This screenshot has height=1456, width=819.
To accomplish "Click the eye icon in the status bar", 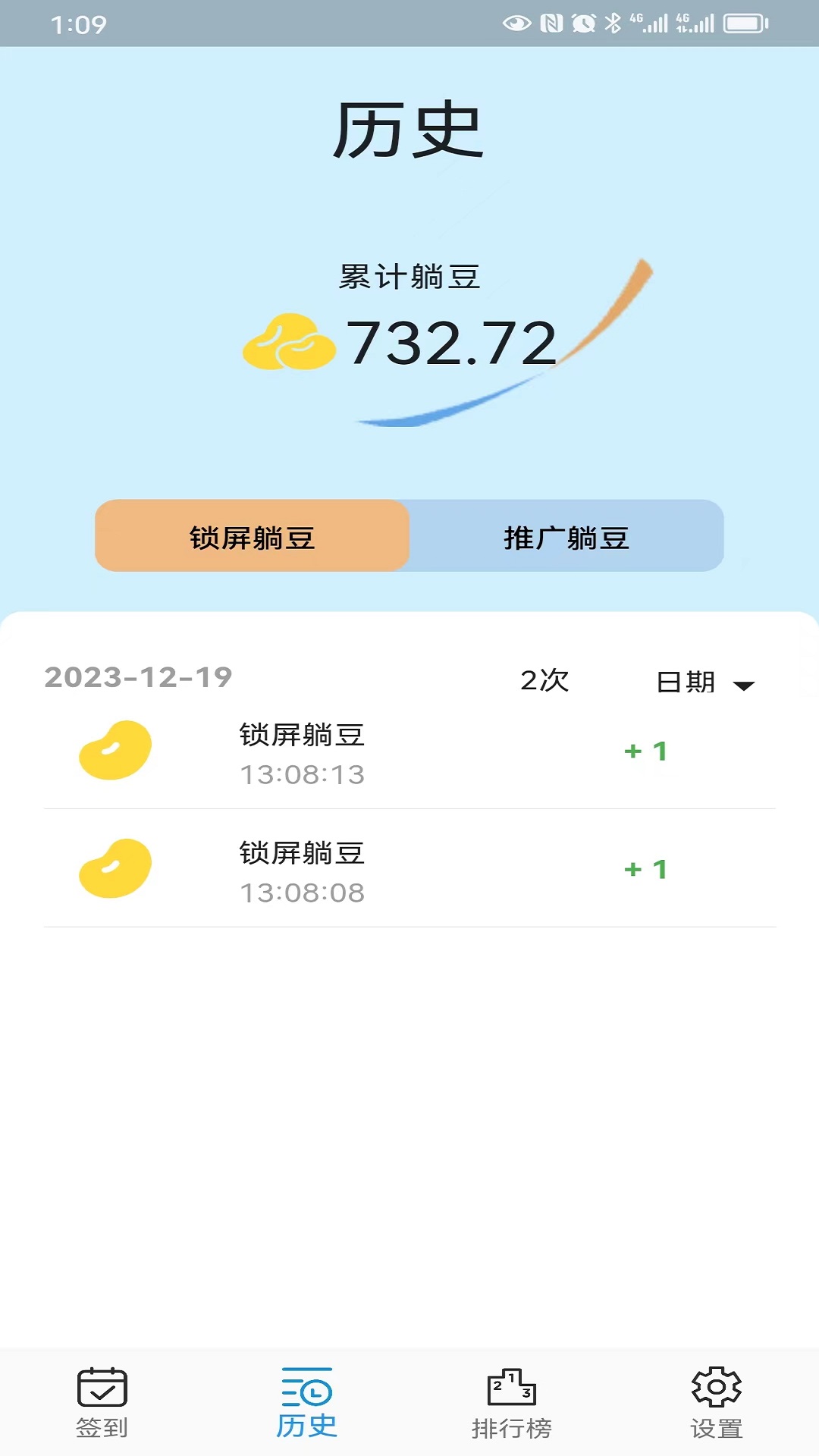I will click(x=518, y=23).
